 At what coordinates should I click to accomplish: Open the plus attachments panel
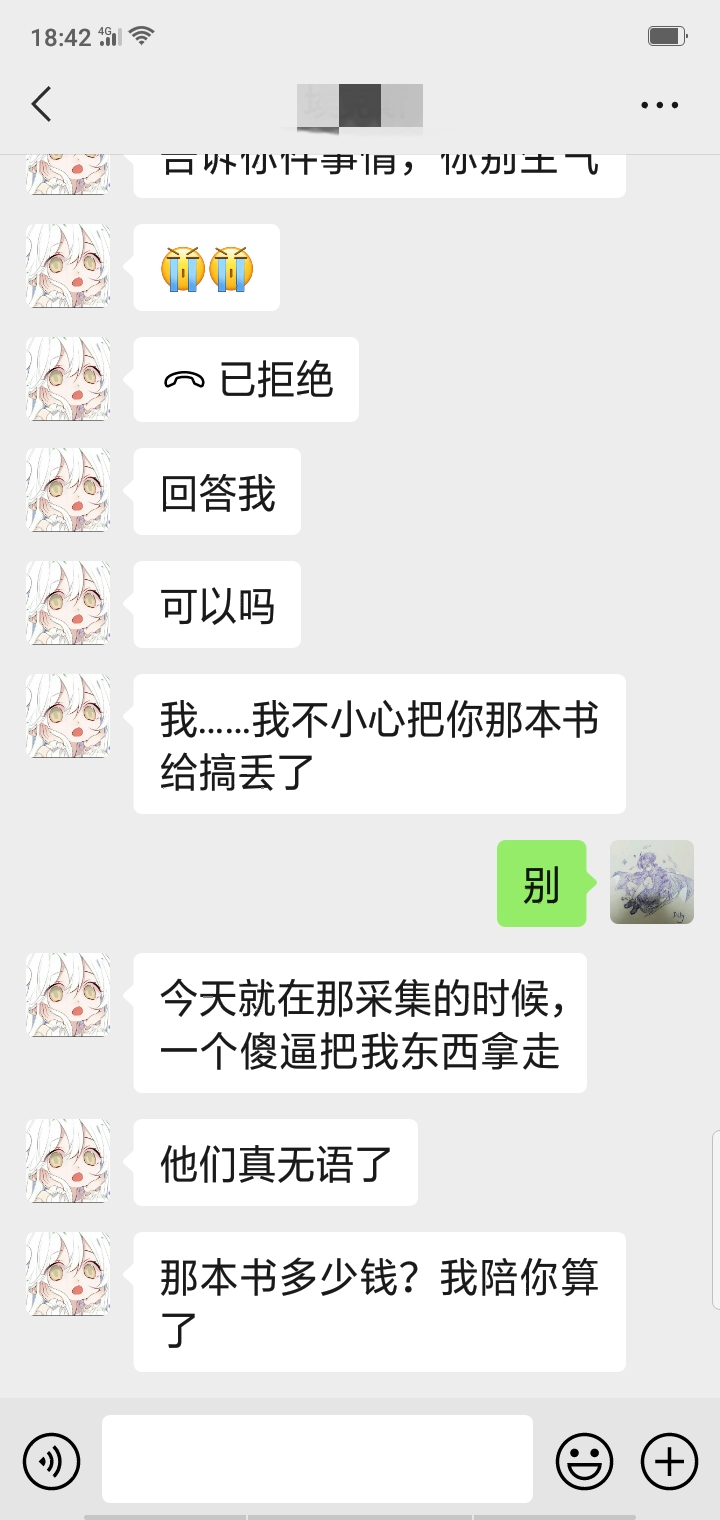(669, 1462)
